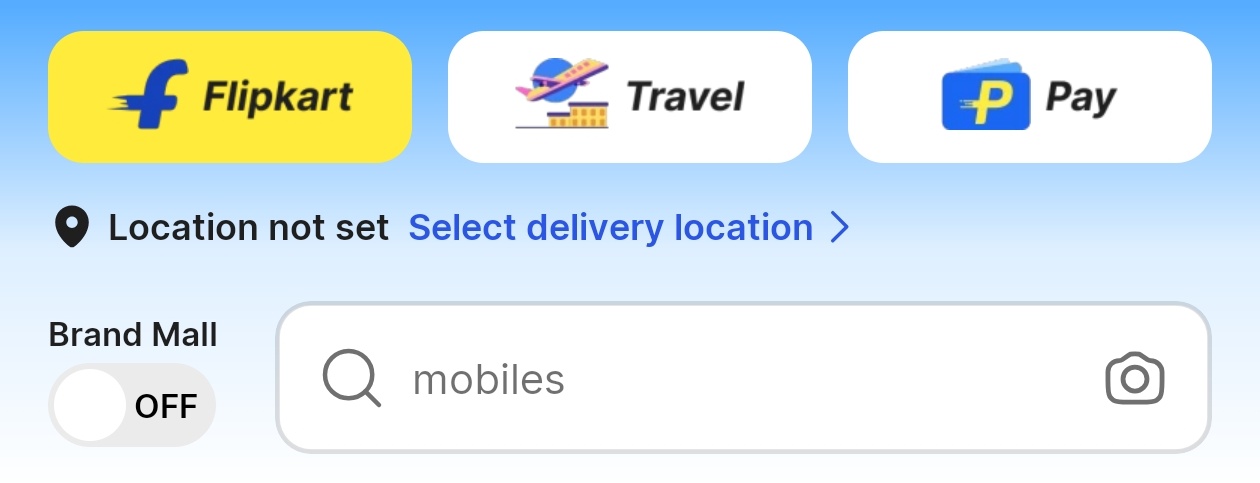Open the Pay section

[x=1029, y=97]
